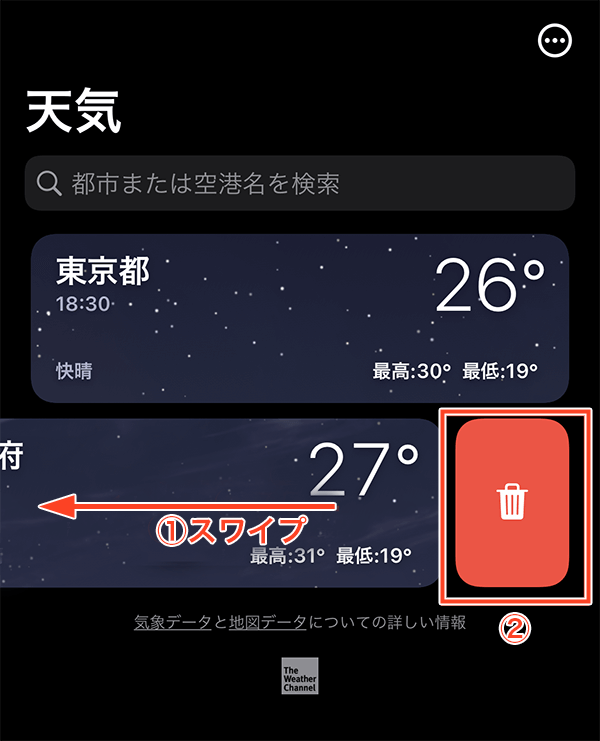The height and width of the screenshot is (741, 600).
Task: Open the 地図データ link
Action: (x=268, y=622)
